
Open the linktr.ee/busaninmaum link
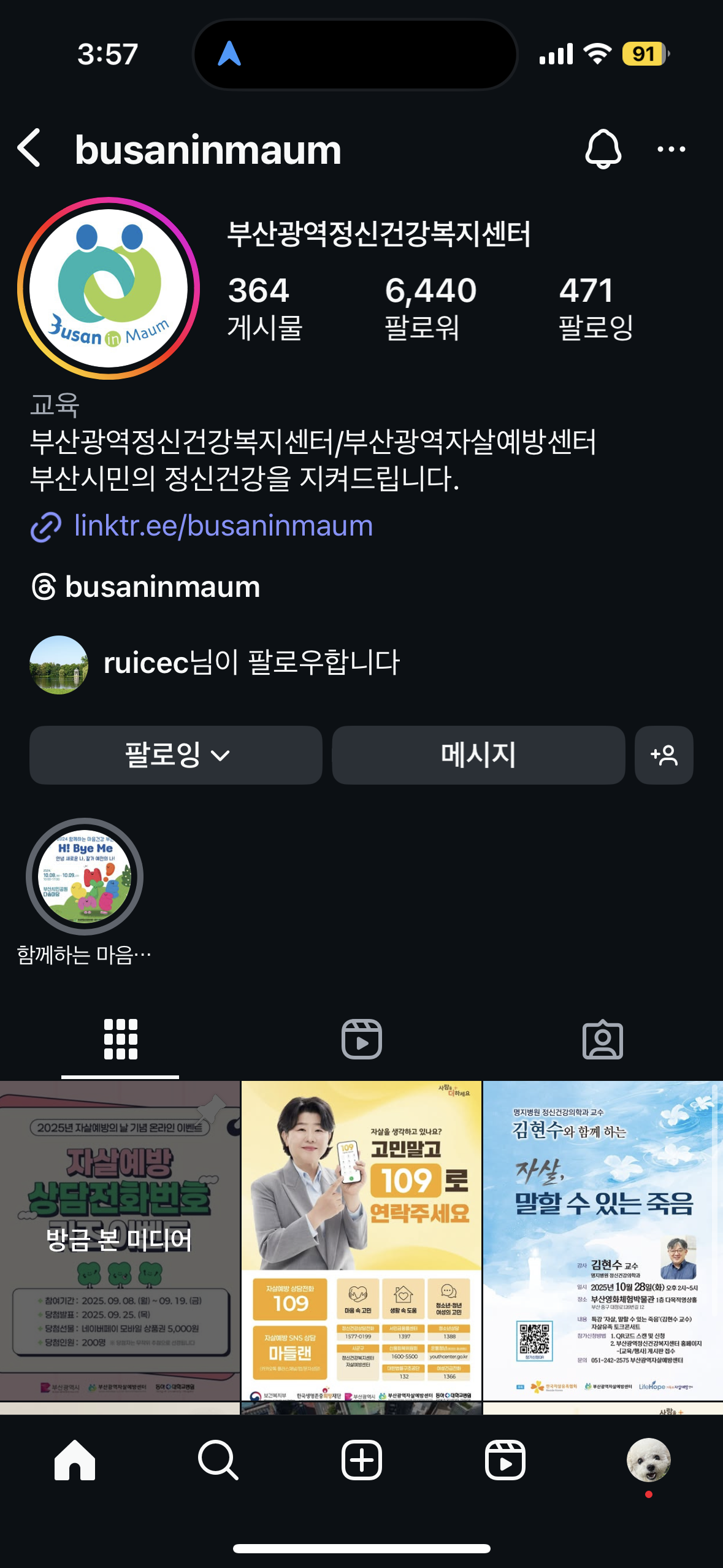[x=222, y=526]
